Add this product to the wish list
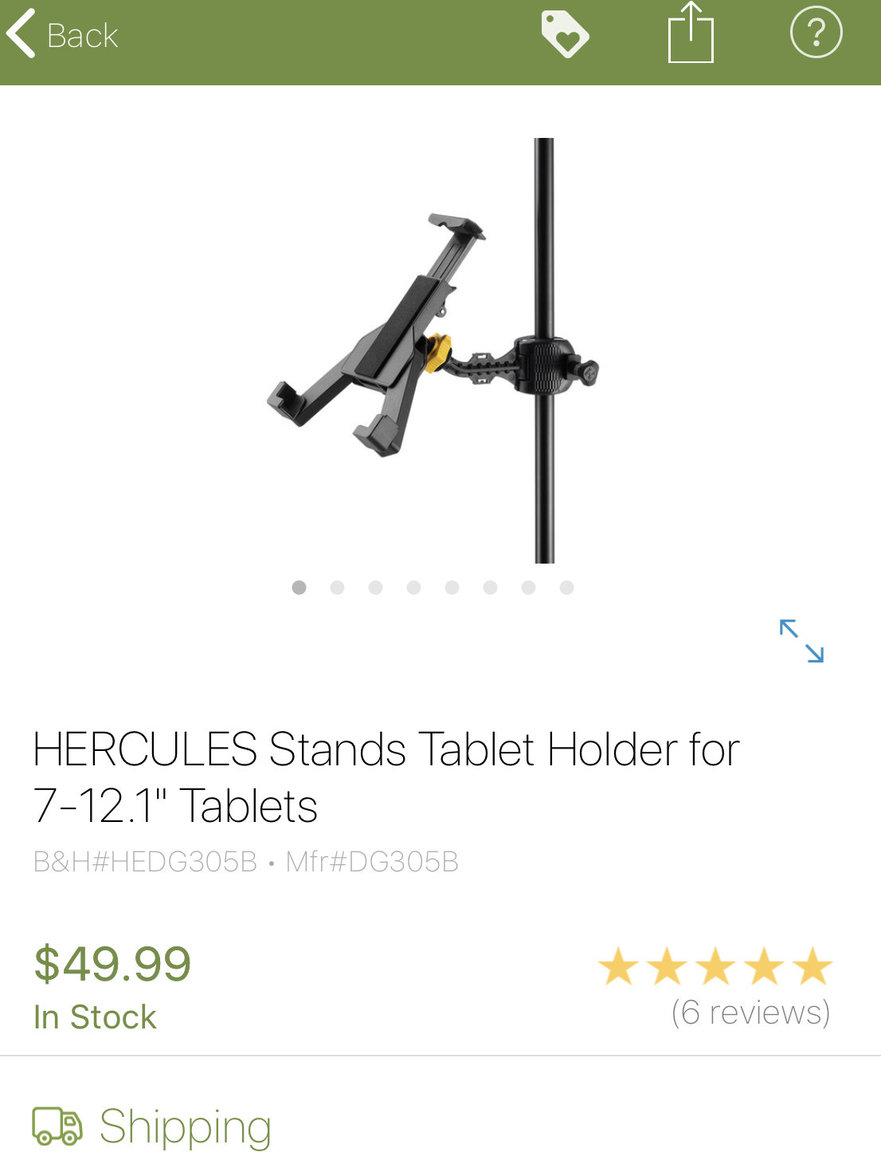Screen dimensions: 881x1152 (565, 35)
